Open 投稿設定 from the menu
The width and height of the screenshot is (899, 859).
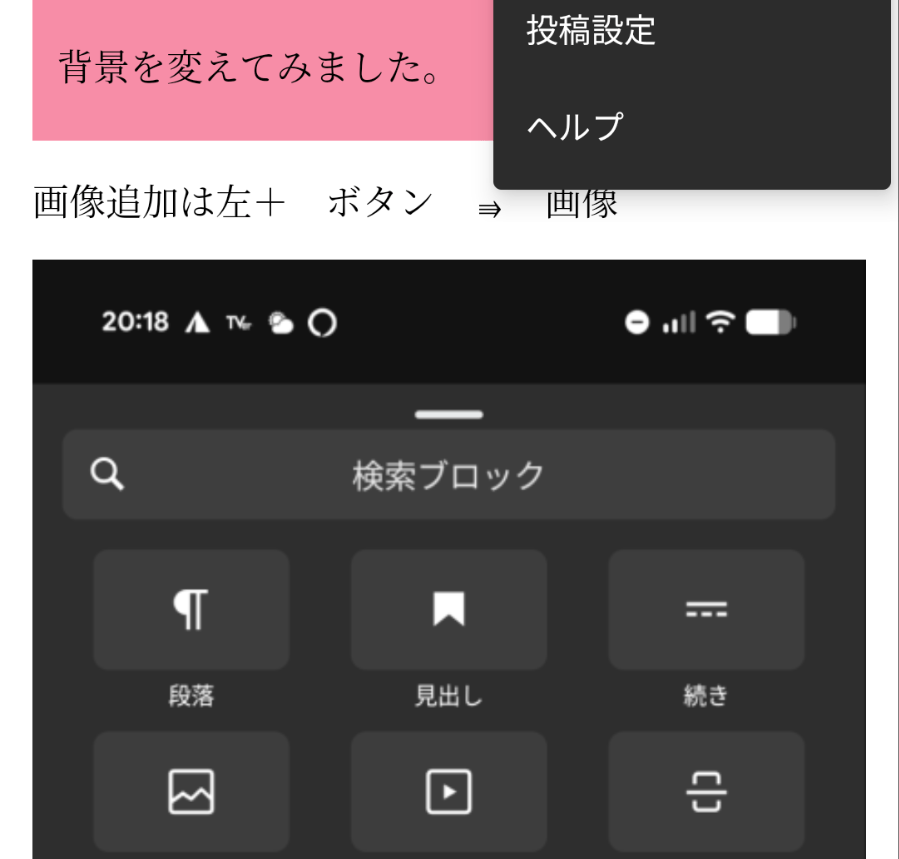click(x=591, y=31)
